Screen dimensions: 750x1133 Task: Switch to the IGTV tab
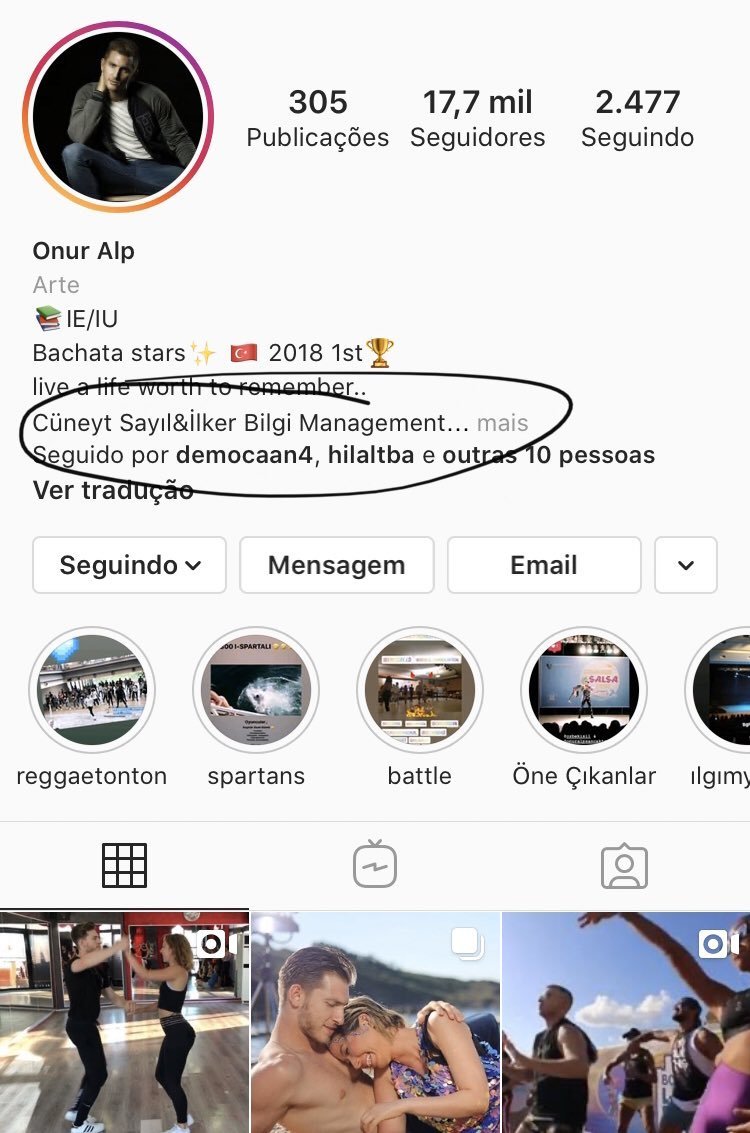[375, 866]
